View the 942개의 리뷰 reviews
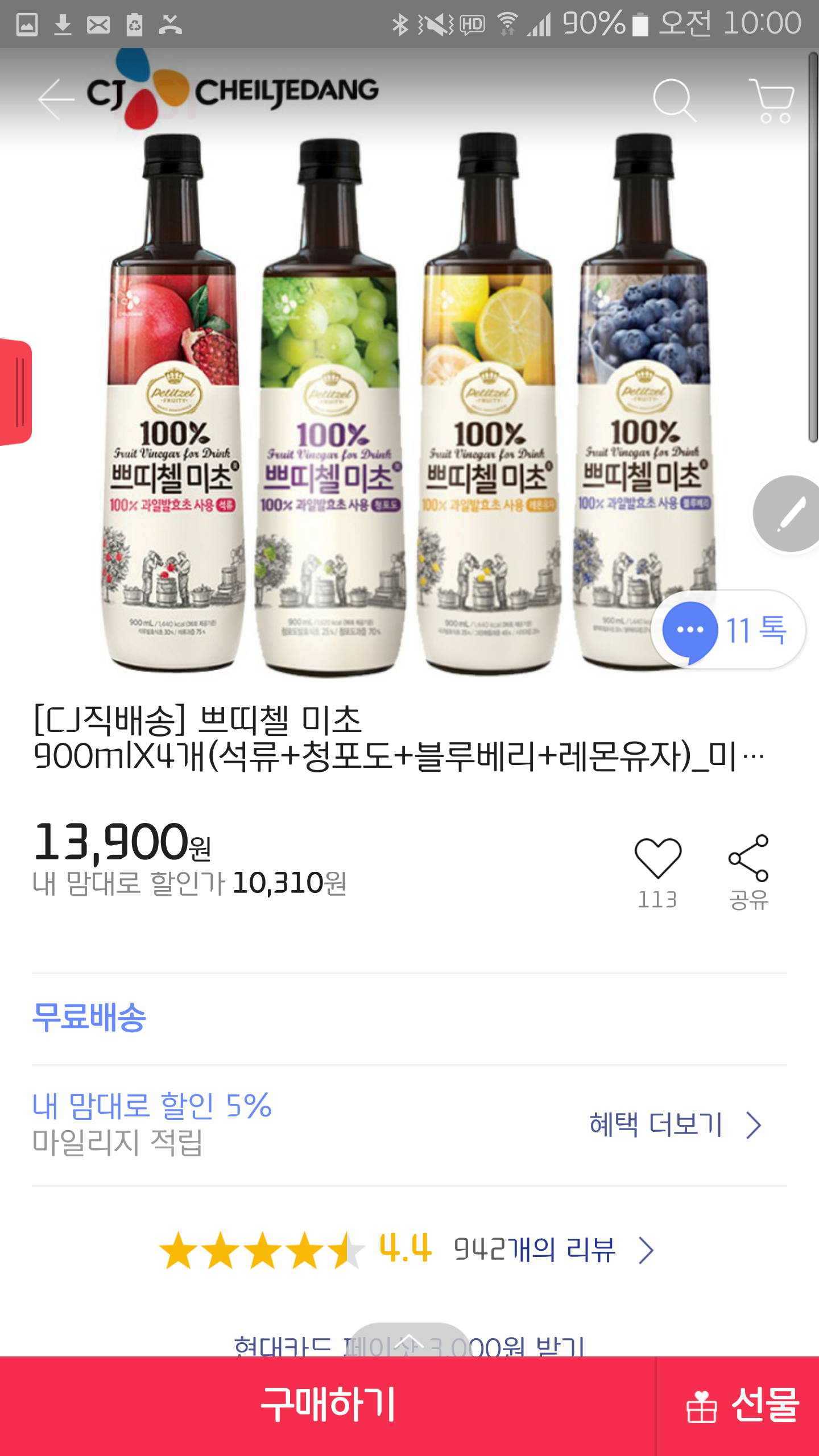The image size is (819, 1456). [535, 1250]
